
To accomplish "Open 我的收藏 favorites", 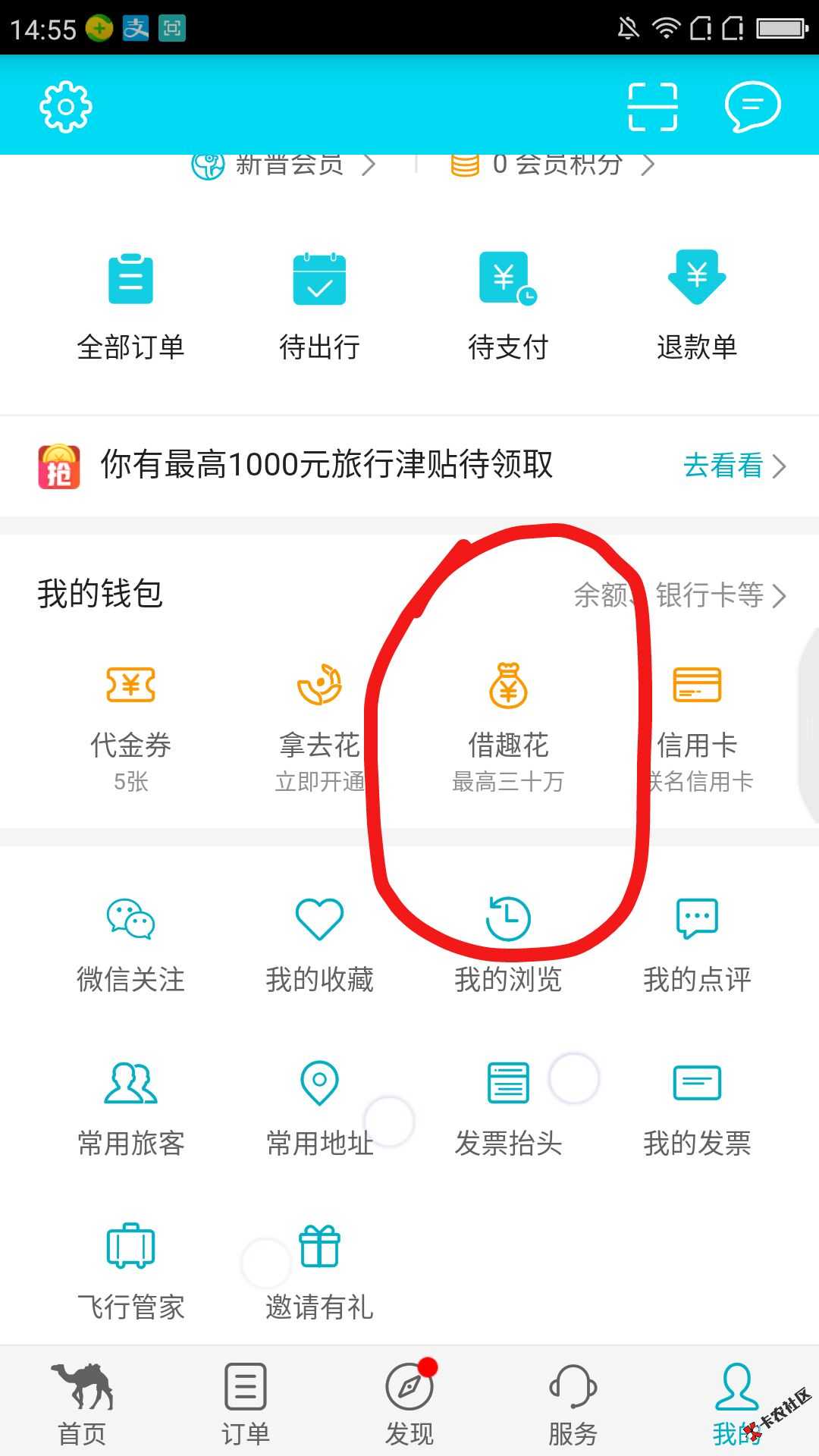I will (319, 946).
